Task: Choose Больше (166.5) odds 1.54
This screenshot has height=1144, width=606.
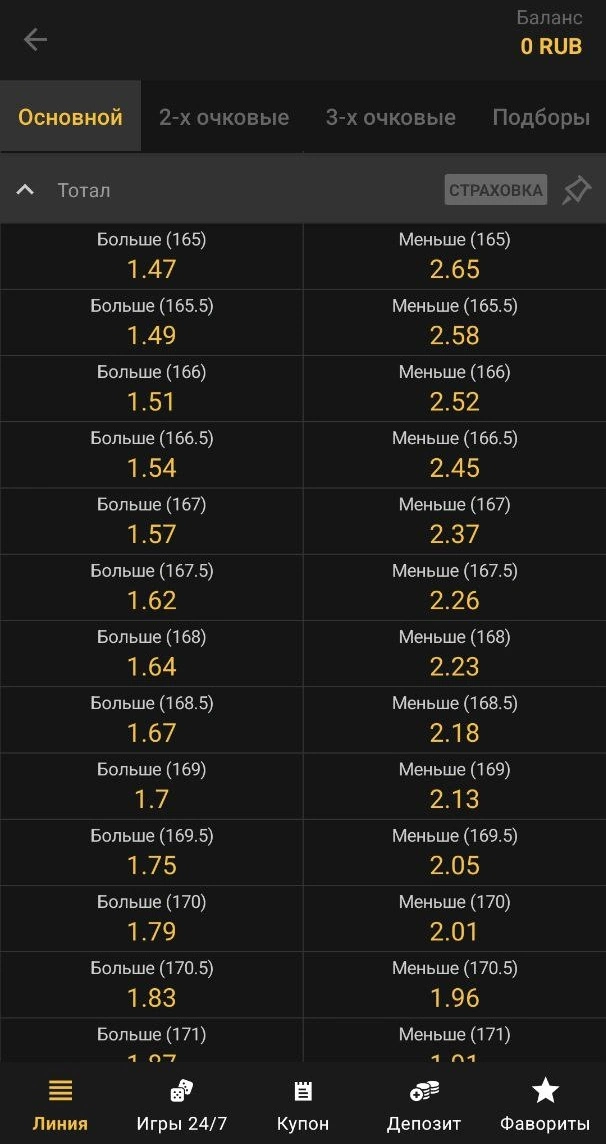Action: click(151, 455)
